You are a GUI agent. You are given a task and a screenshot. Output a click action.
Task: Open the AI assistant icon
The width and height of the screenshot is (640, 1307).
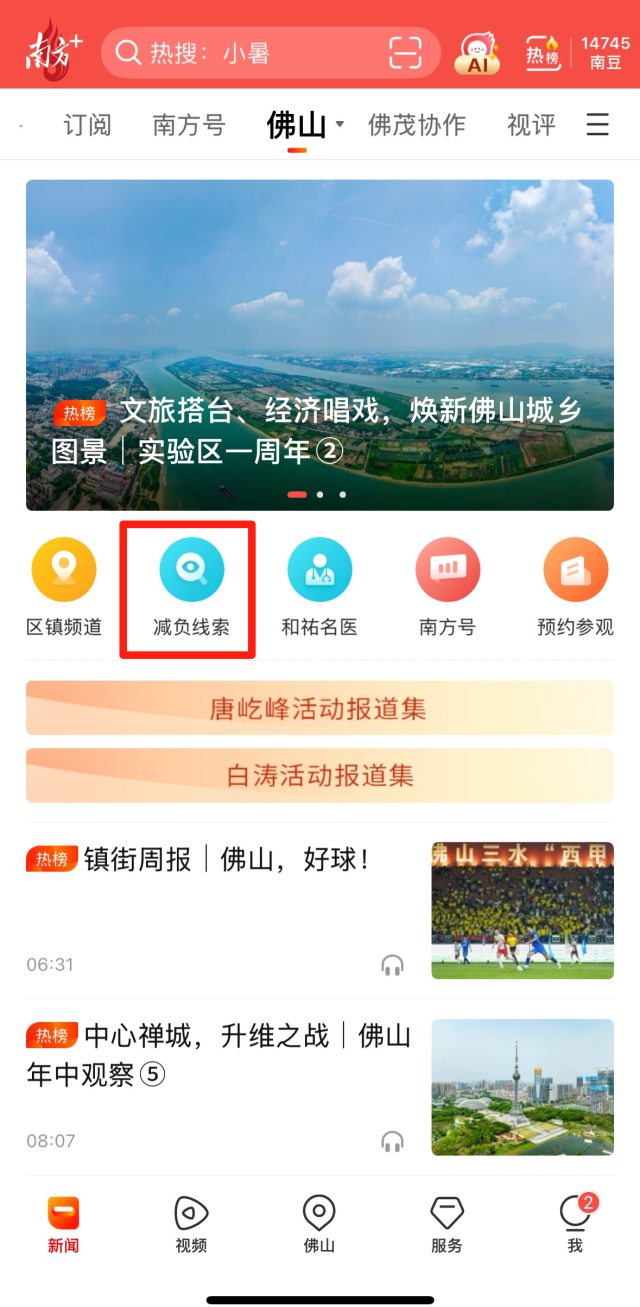pyautogui.click(x=477, y=54)
